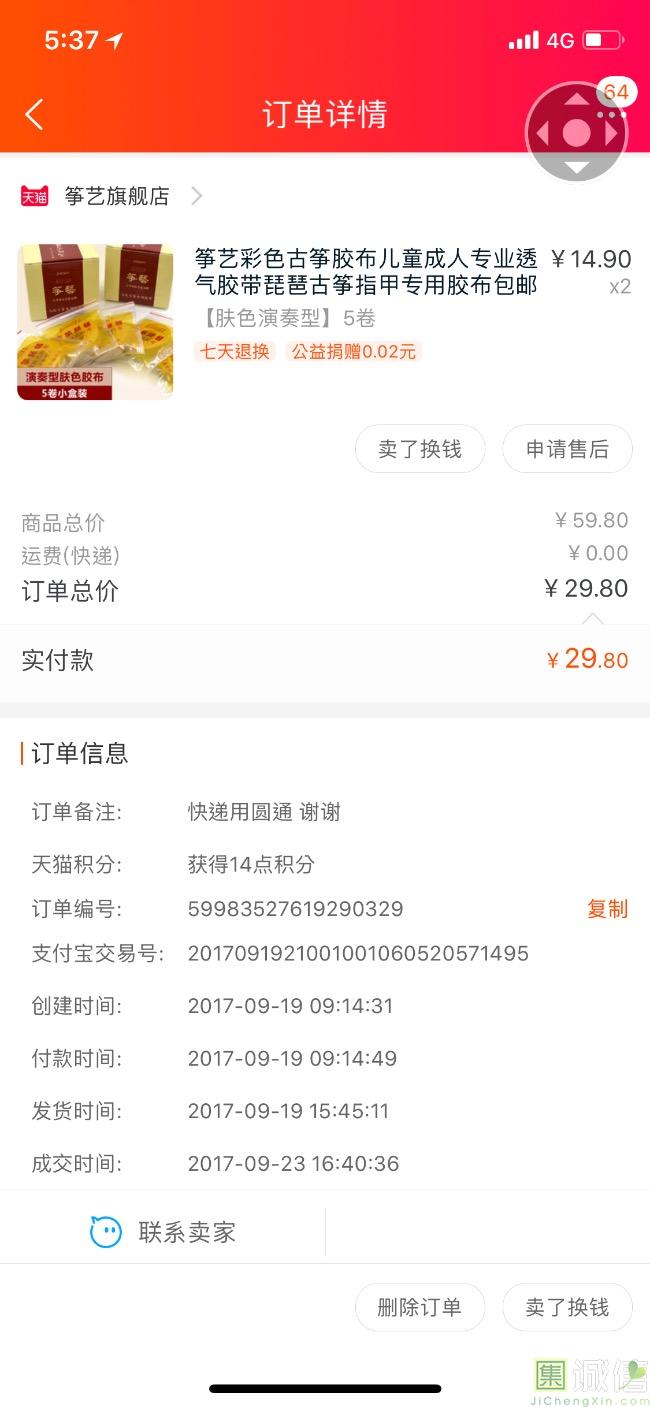Tap the floating assistive touch control
The image size is (650, 1407).
[x=576, y=134]
